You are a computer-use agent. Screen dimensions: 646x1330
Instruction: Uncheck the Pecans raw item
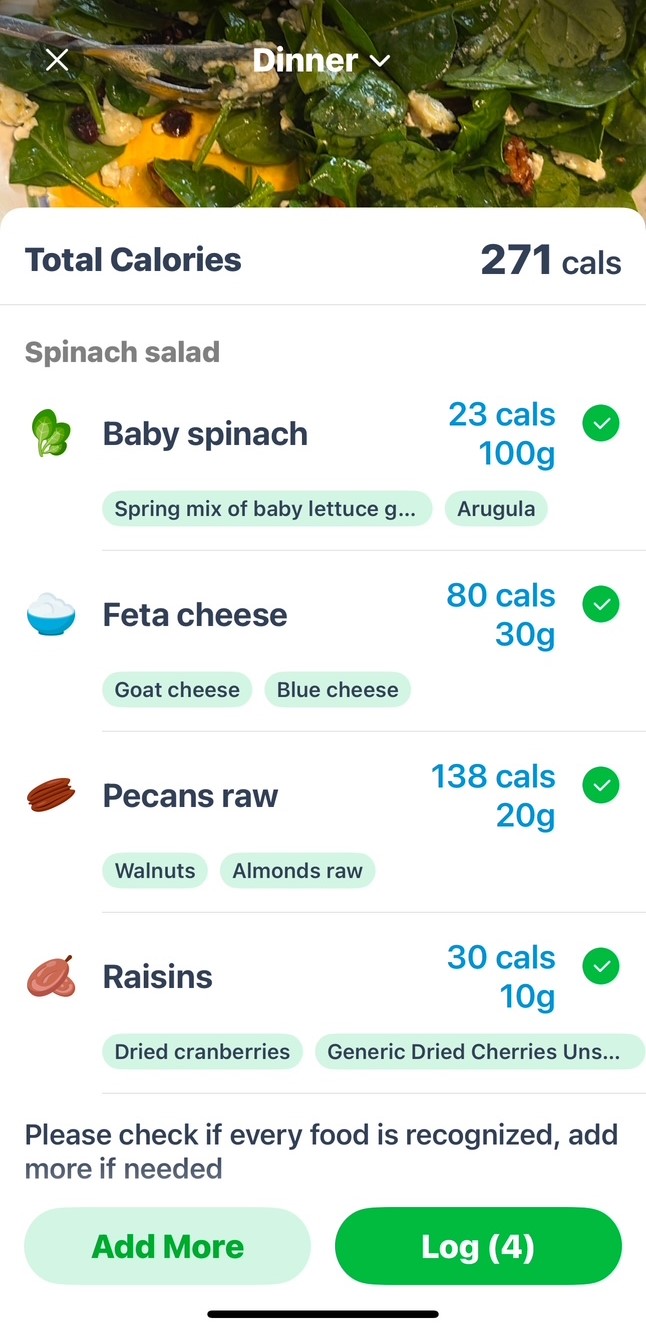[x=601, y=786]
